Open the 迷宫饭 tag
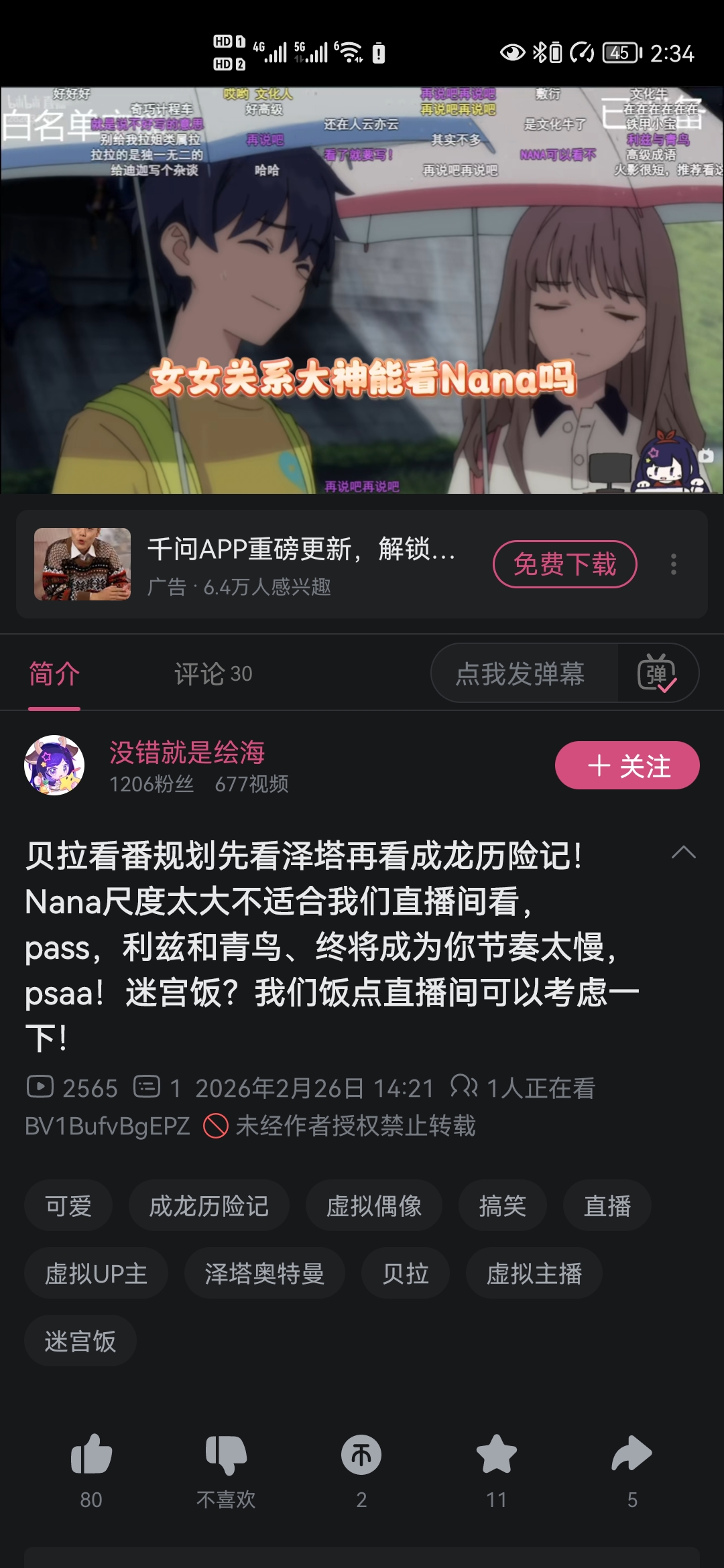The image size is (724, 1568). (x=80, y=1342)
